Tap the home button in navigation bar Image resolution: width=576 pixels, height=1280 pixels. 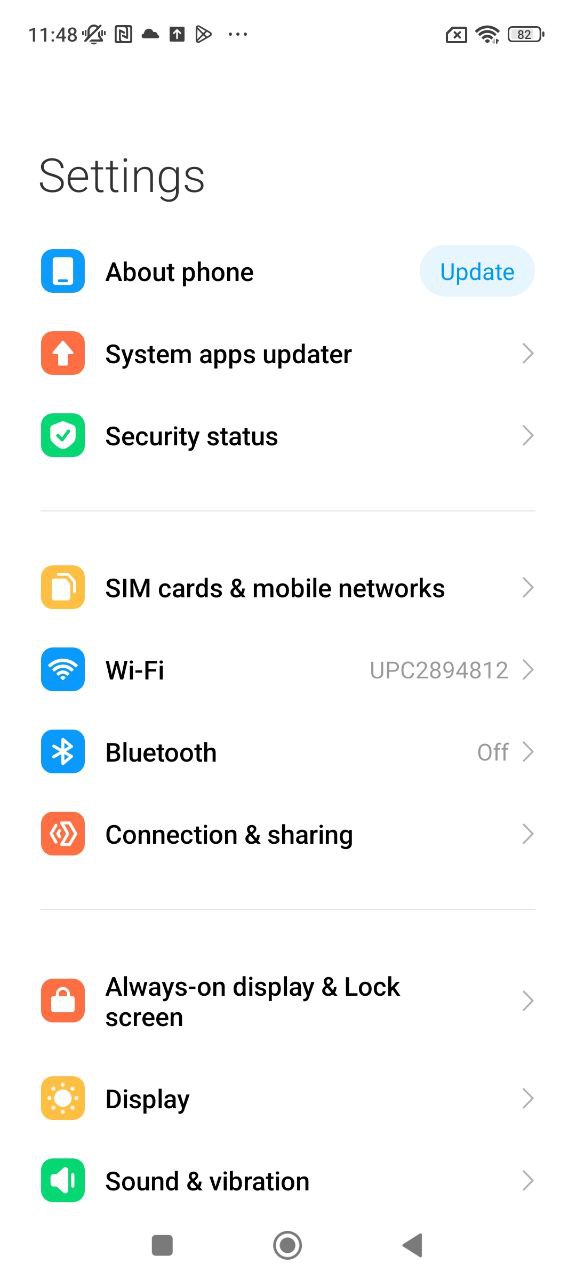tap(288, 1245)
